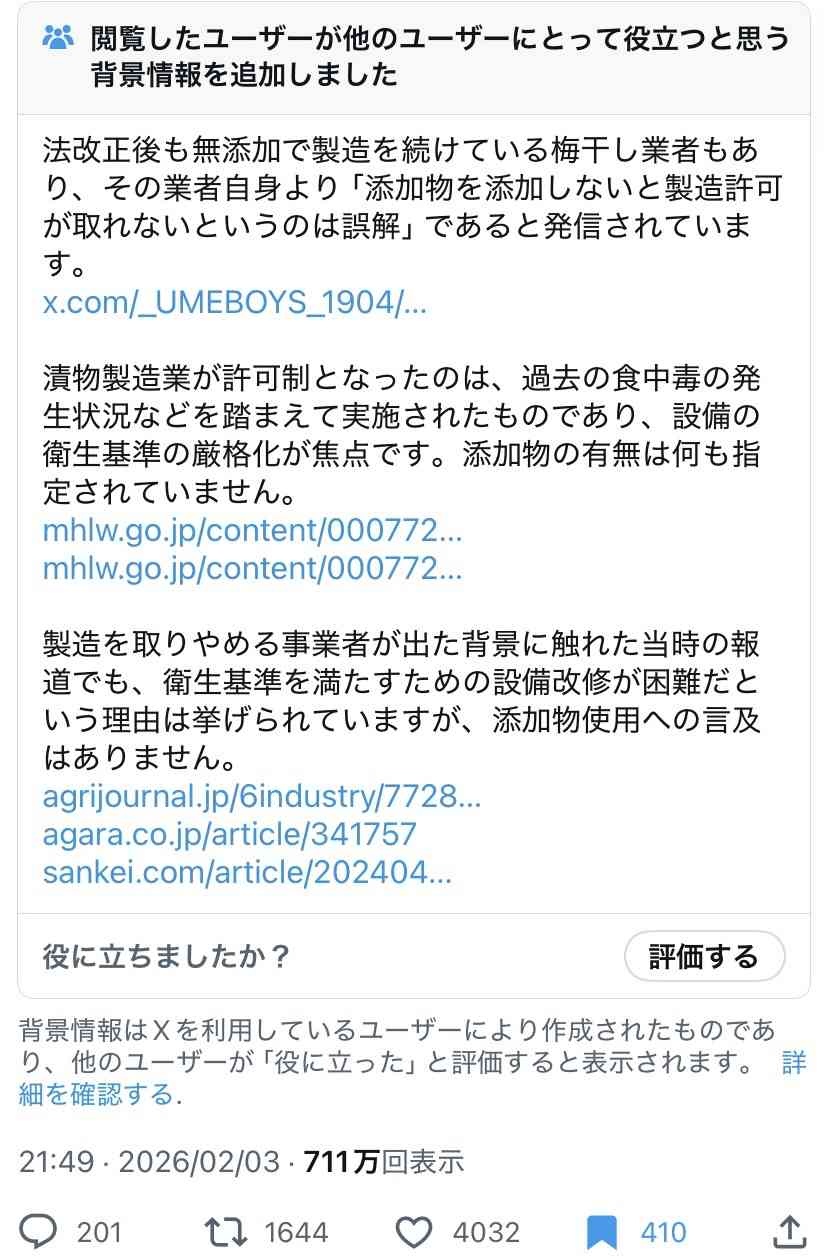Image resolution: width=828 pixels, height=1256 pixels.
Task: Like this post with the heart icon
Action: 413,1231
